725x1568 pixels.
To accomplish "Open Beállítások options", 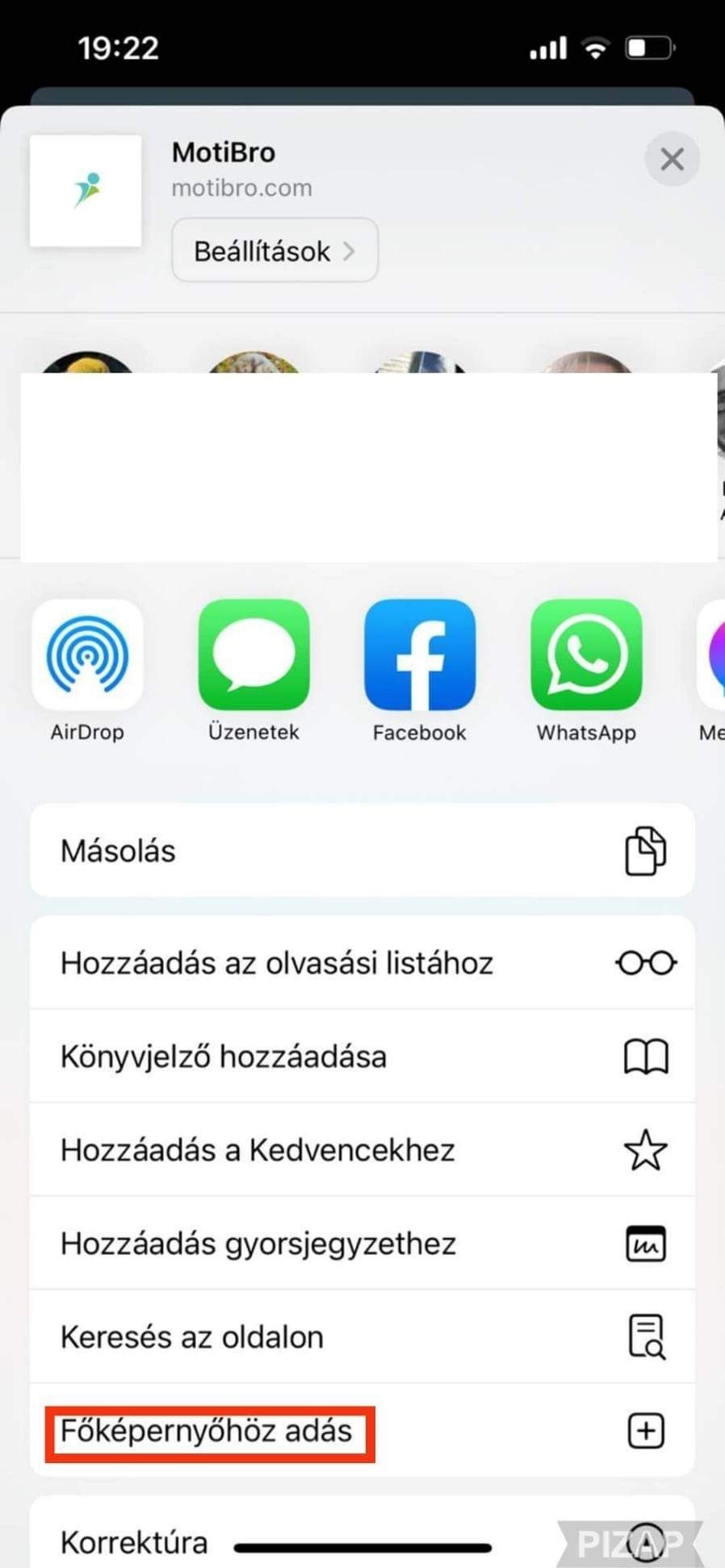I will (274, 251).
